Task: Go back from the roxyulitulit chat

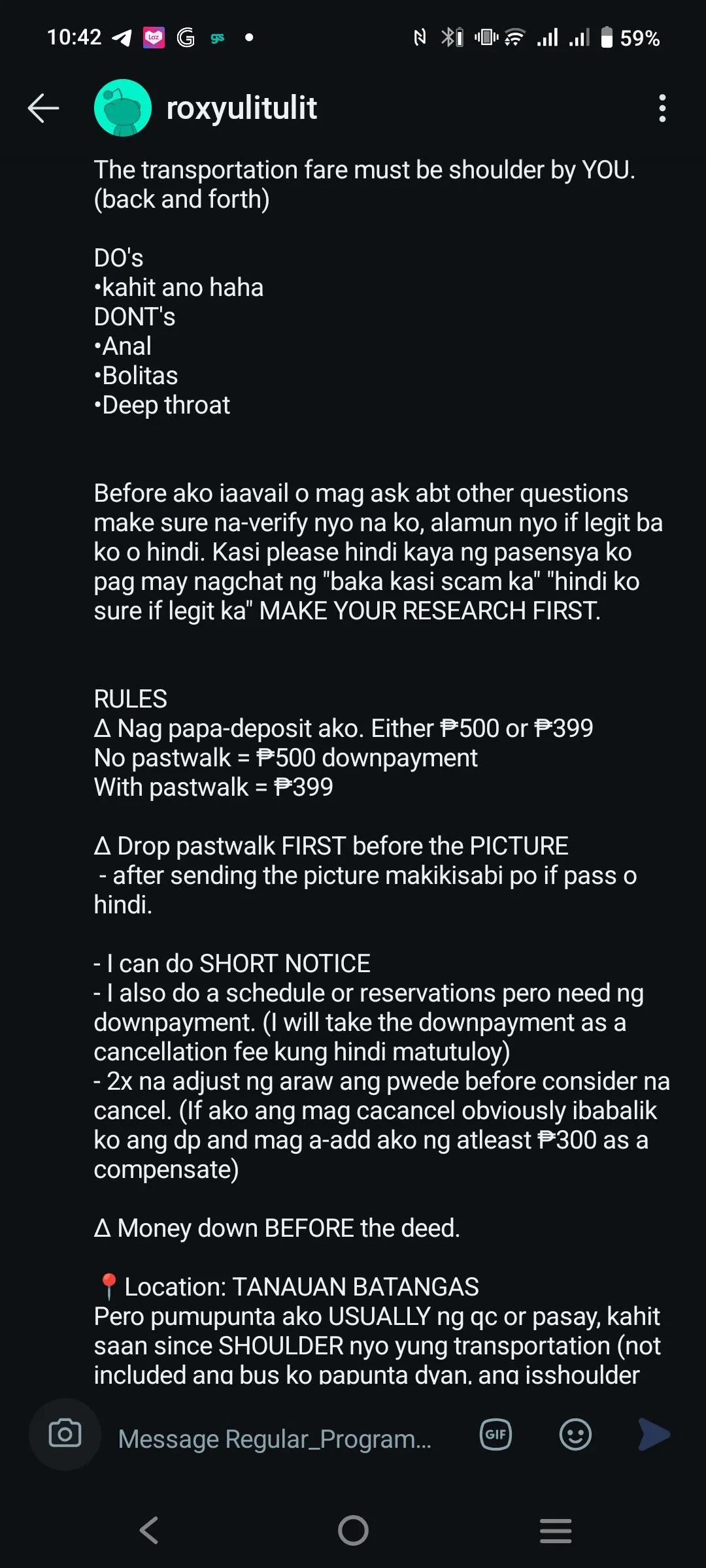Action: coord(44,108)
